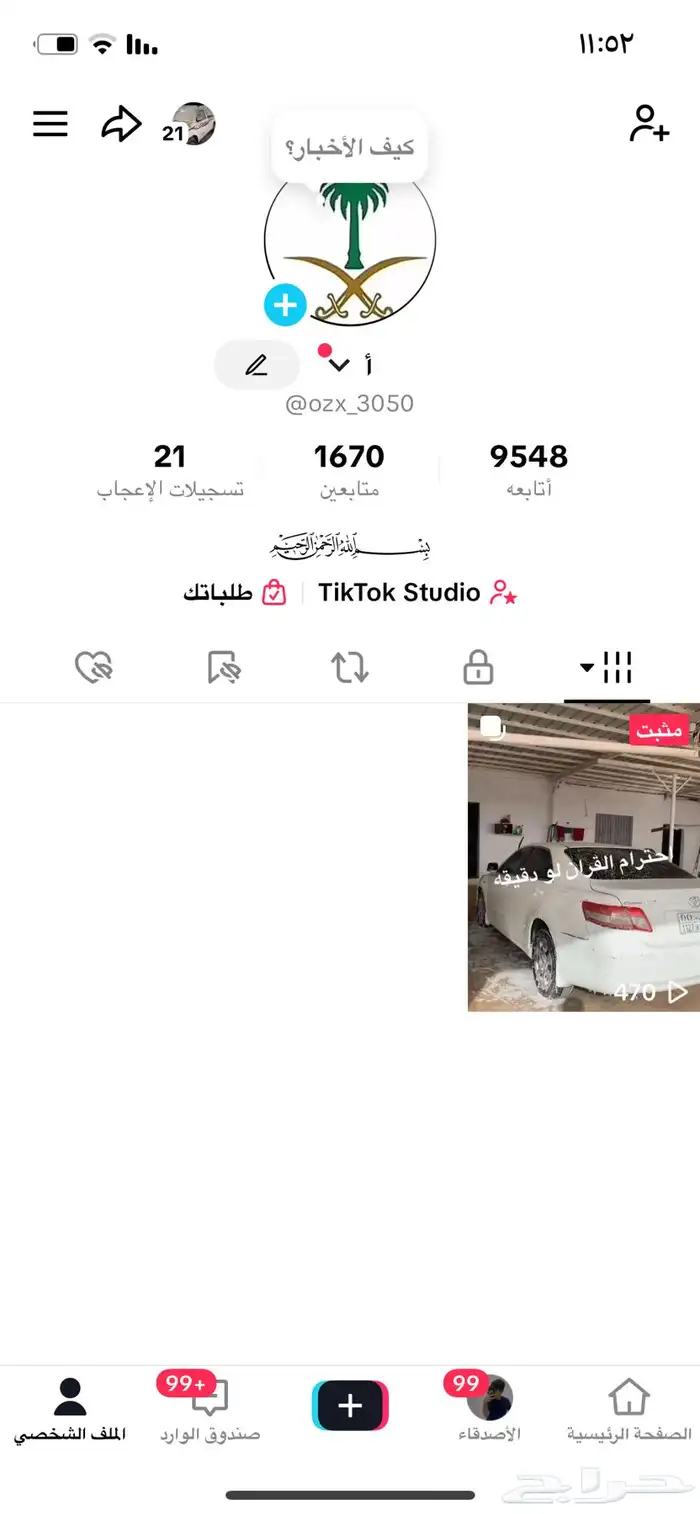Open the hamburger menu
Screen dimensions: 700x1514
click(x=50, y=124)
